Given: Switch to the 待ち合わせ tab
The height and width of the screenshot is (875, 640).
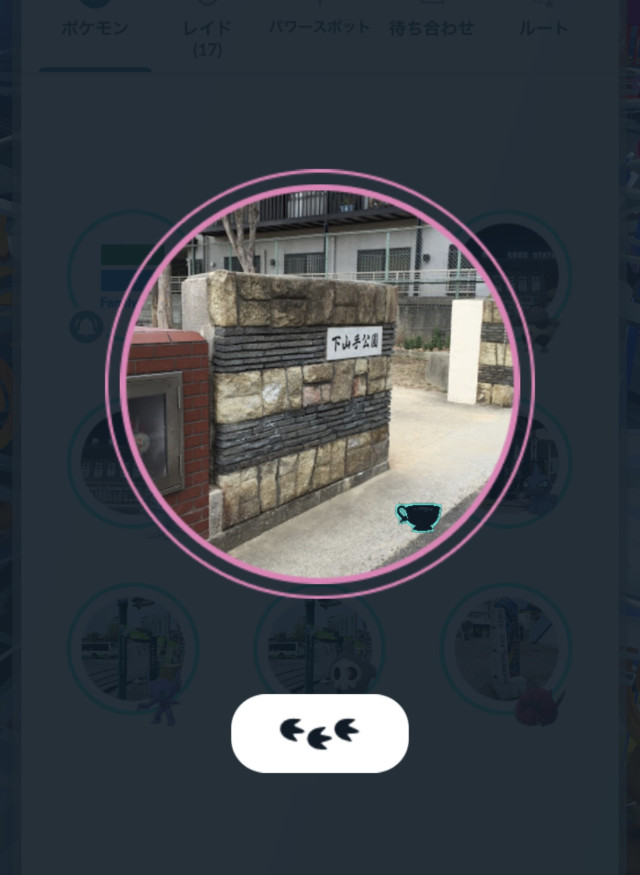Looking at the screenshot, I should pyautogui.click(x=431, y=28).
